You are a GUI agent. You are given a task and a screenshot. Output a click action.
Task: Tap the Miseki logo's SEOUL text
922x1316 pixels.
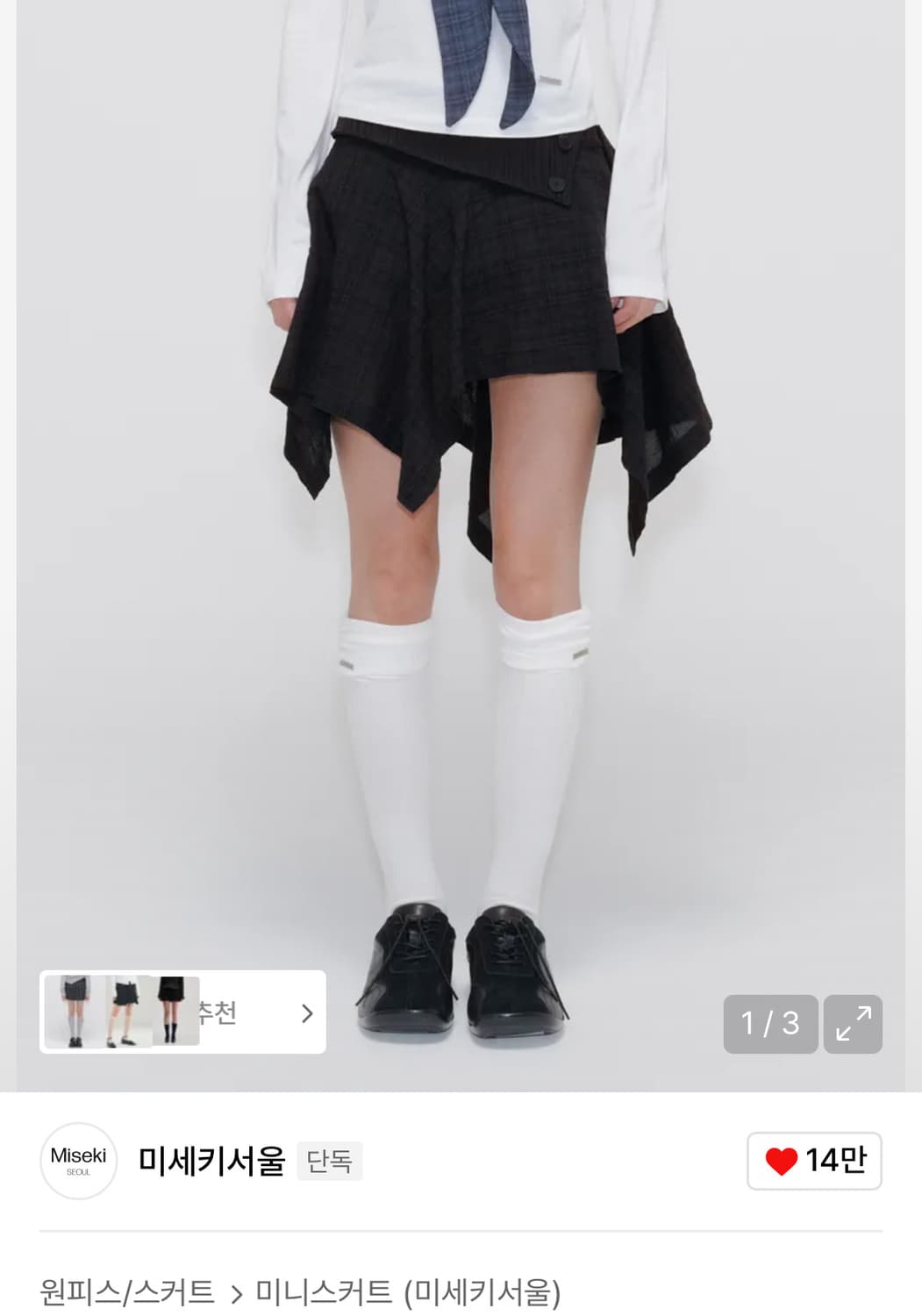pos(78,1170)
